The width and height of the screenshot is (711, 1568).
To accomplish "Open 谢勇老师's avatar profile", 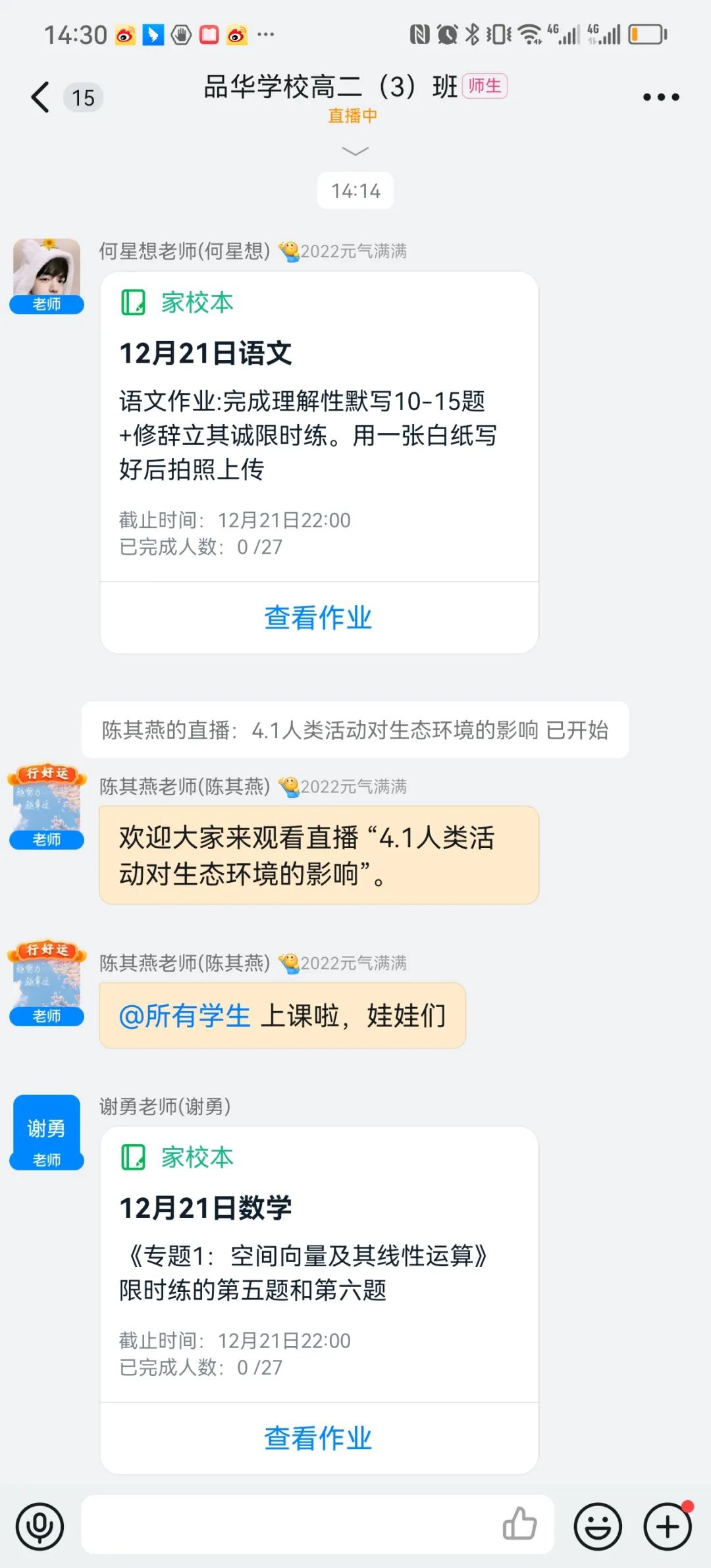I will coord(47,1130).
